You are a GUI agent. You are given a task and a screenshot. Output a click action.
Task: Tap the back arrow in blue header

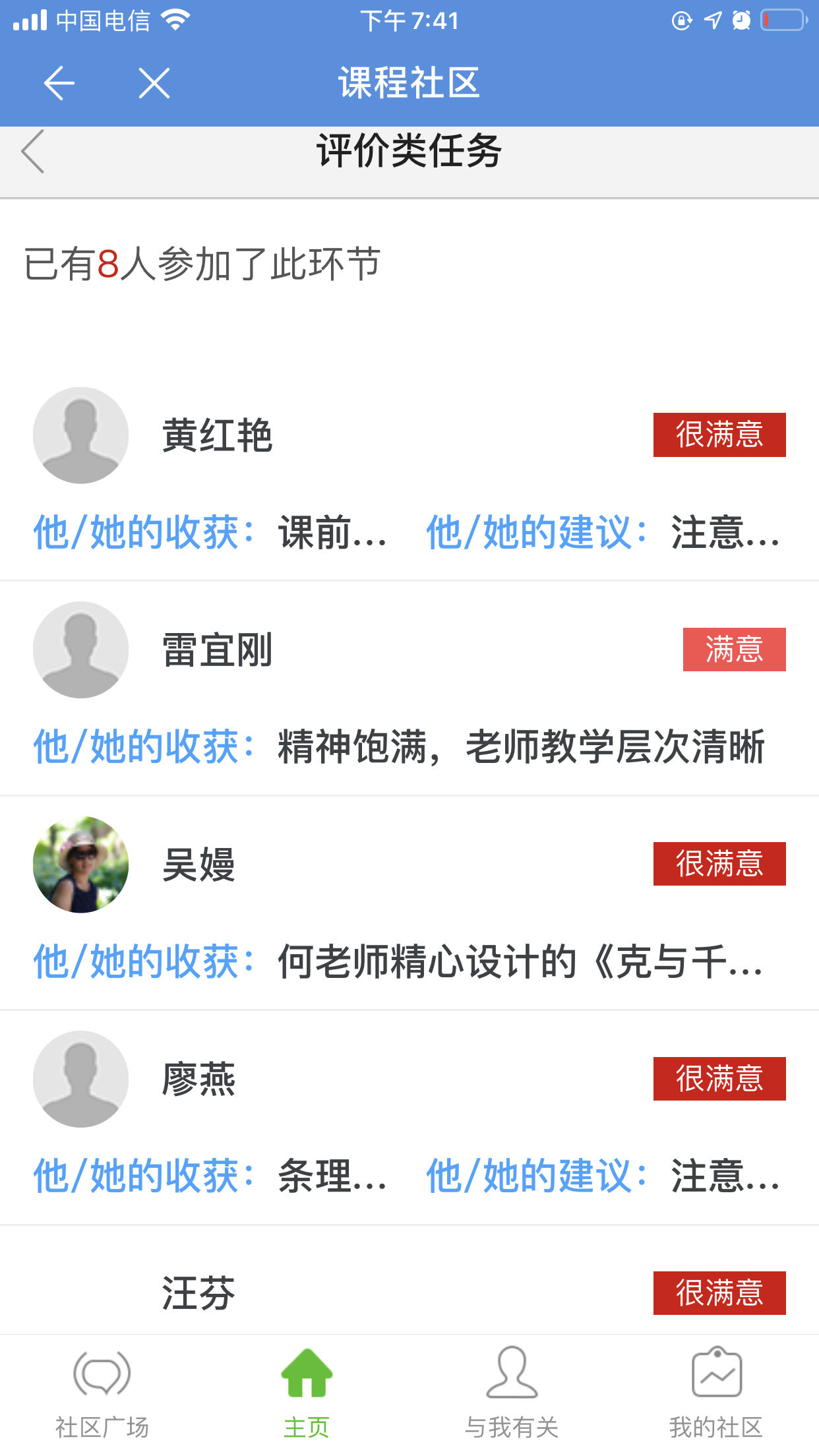(59, 82)
